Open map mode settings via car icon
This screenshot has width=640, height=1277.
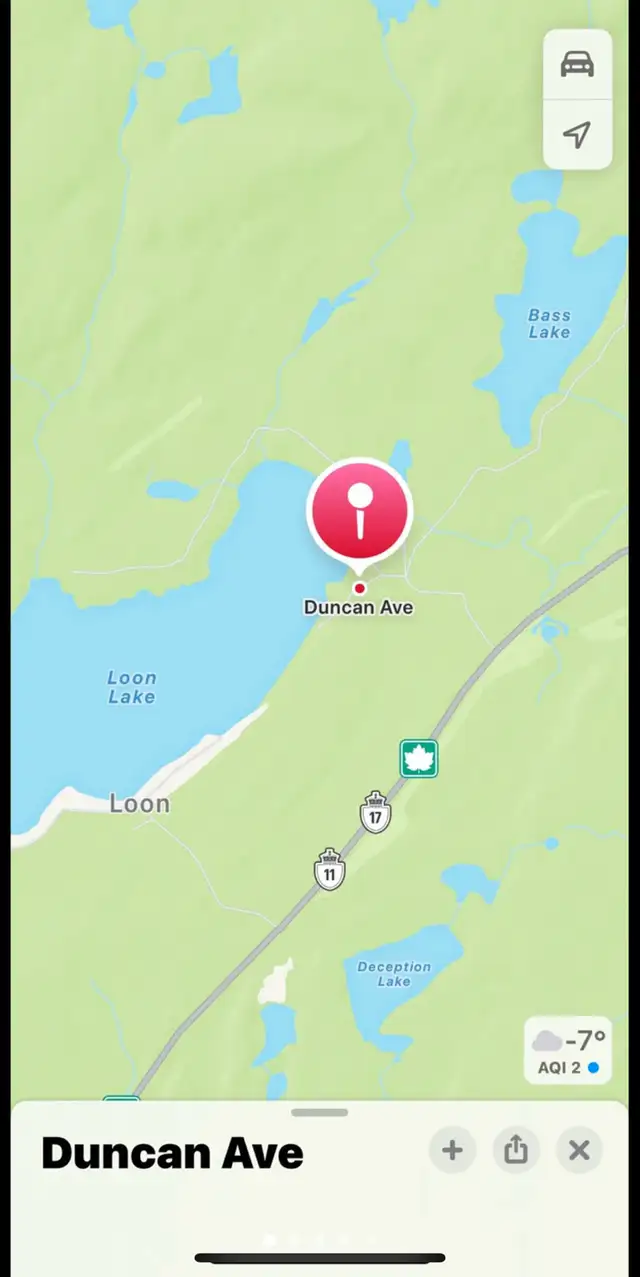577,65
